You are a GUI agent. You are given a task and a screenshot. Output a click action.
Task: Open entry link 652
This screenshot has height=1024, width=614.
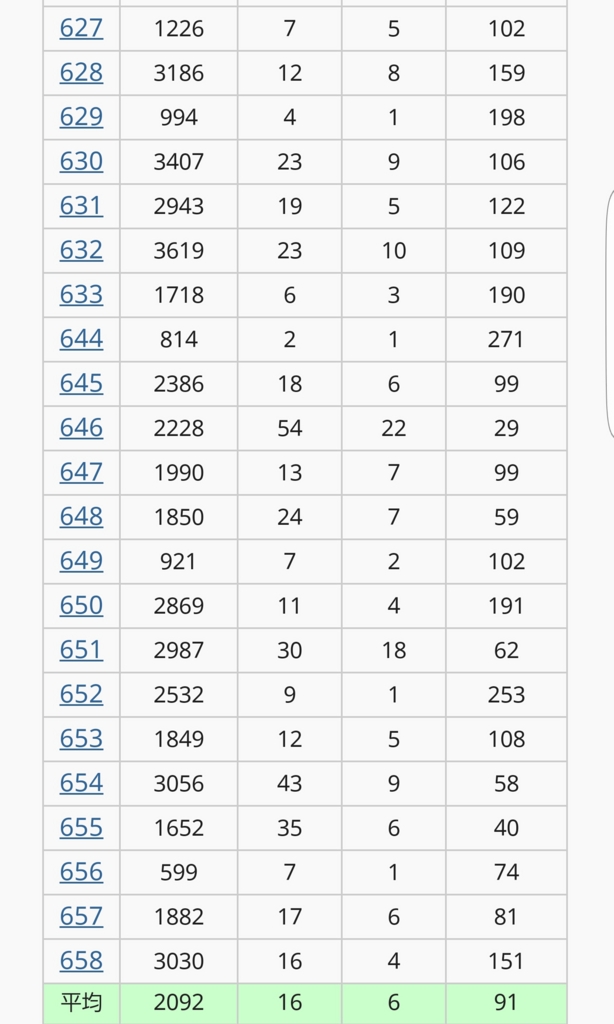(81, 693)
